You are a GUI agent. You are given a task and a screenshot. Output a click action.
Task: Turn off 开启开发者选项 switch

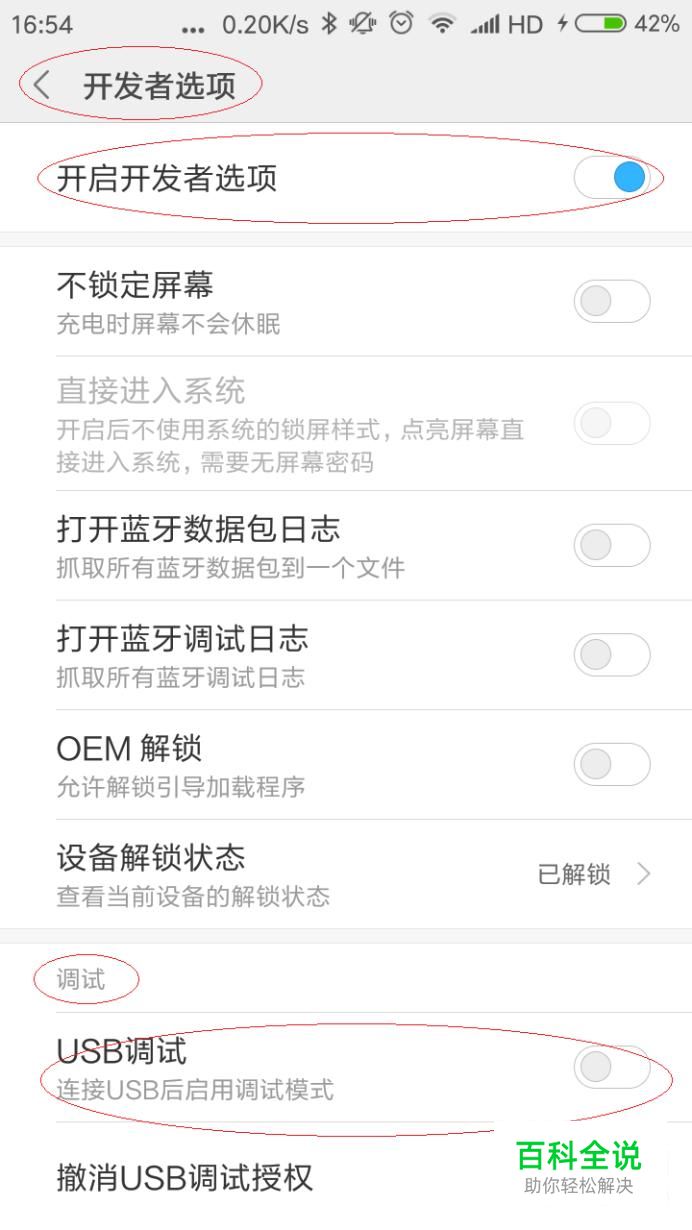point(611,178)
